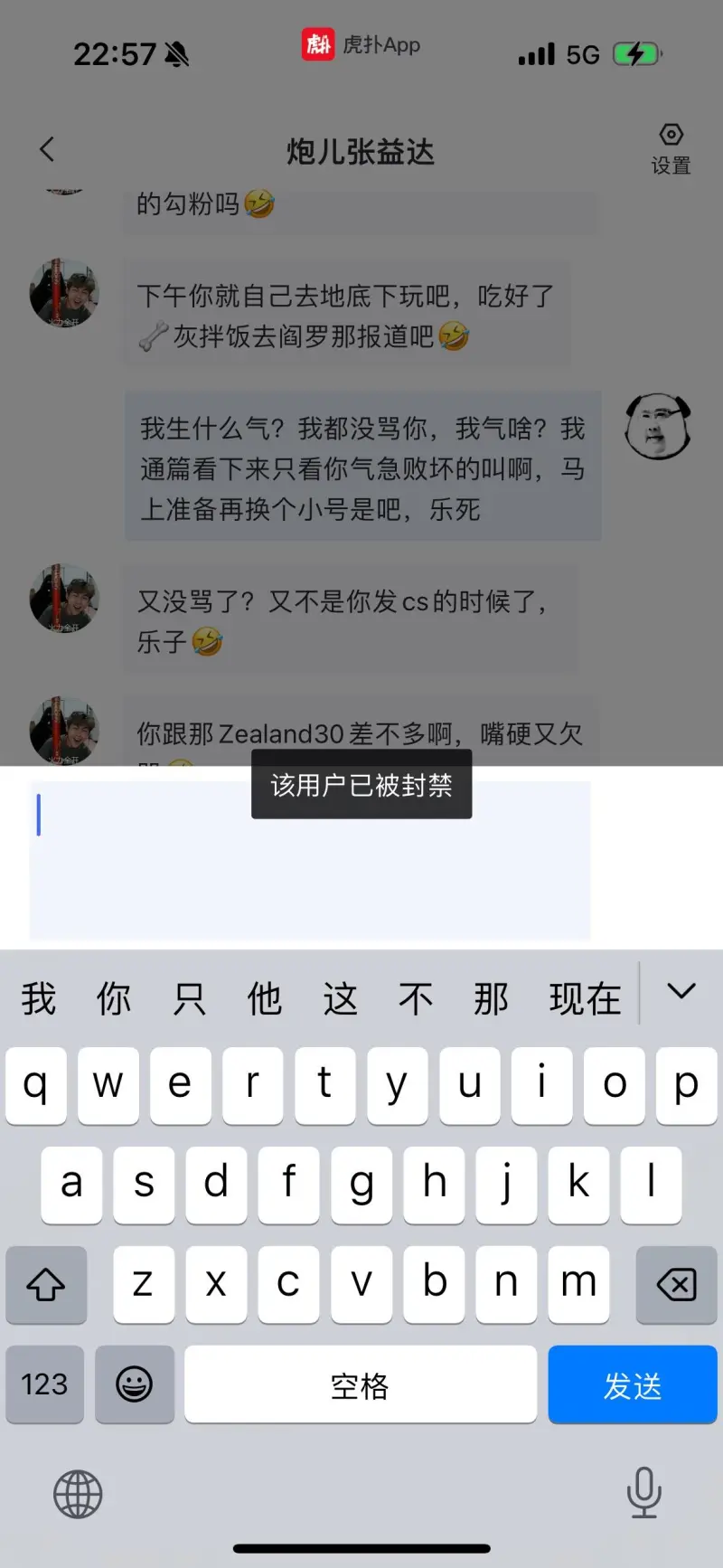Screen dimensions: 723x1568
Task: Open the other user's avatar beside 下午你就自己去
Action: (63, 293)
